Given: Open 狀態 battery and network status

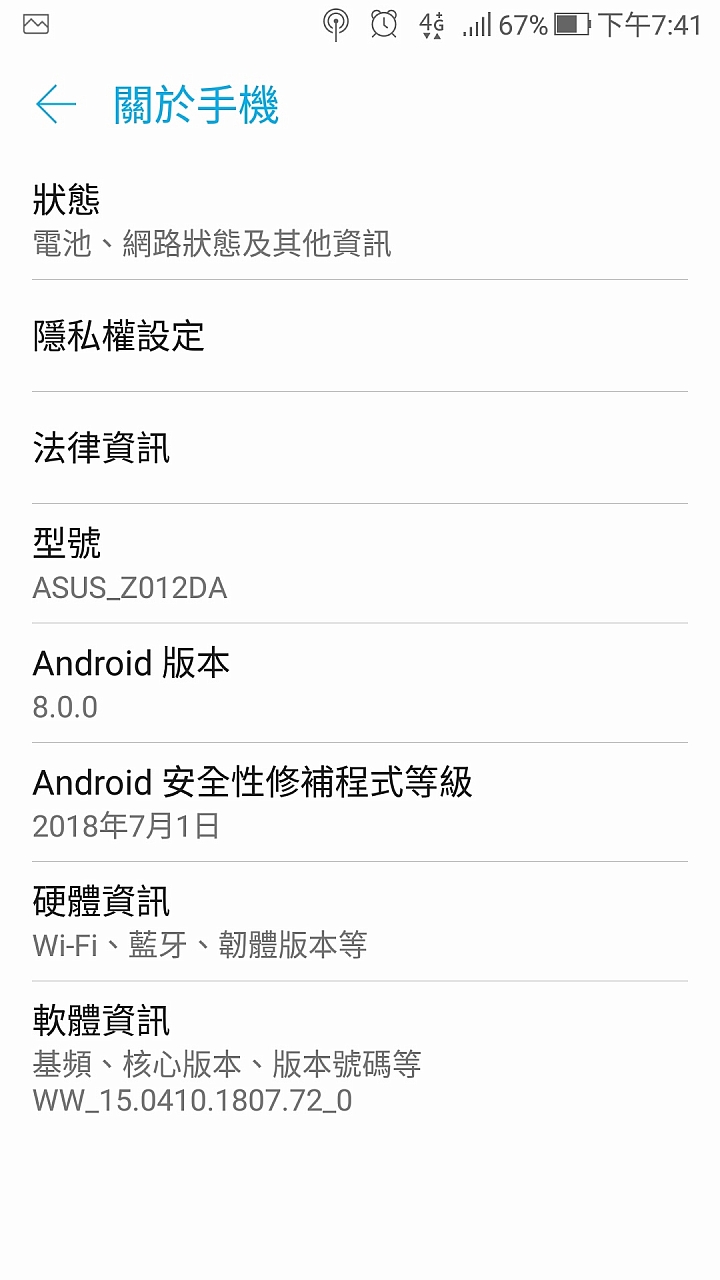Looking at the screenshot, I should (360, 220).
